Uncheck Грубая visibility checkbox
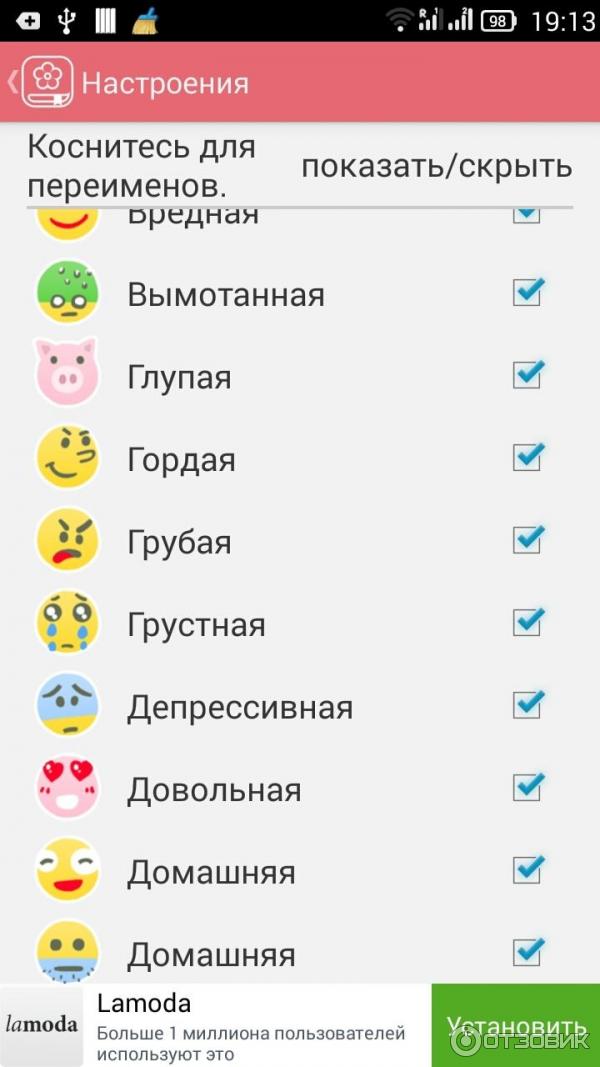 pyautogui.click(x=527, y=540)
